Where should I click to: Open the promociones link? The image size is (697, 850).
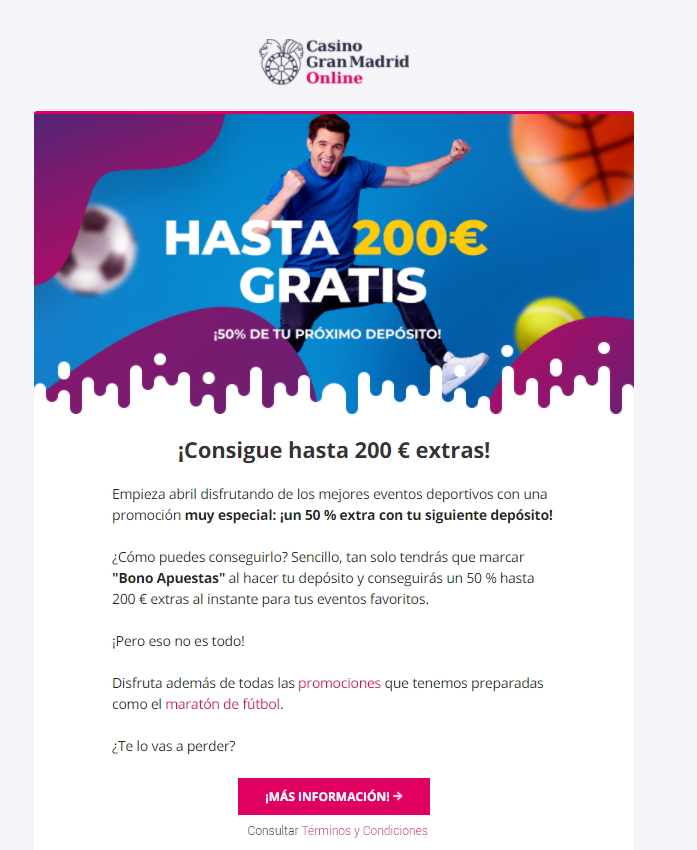339,683
